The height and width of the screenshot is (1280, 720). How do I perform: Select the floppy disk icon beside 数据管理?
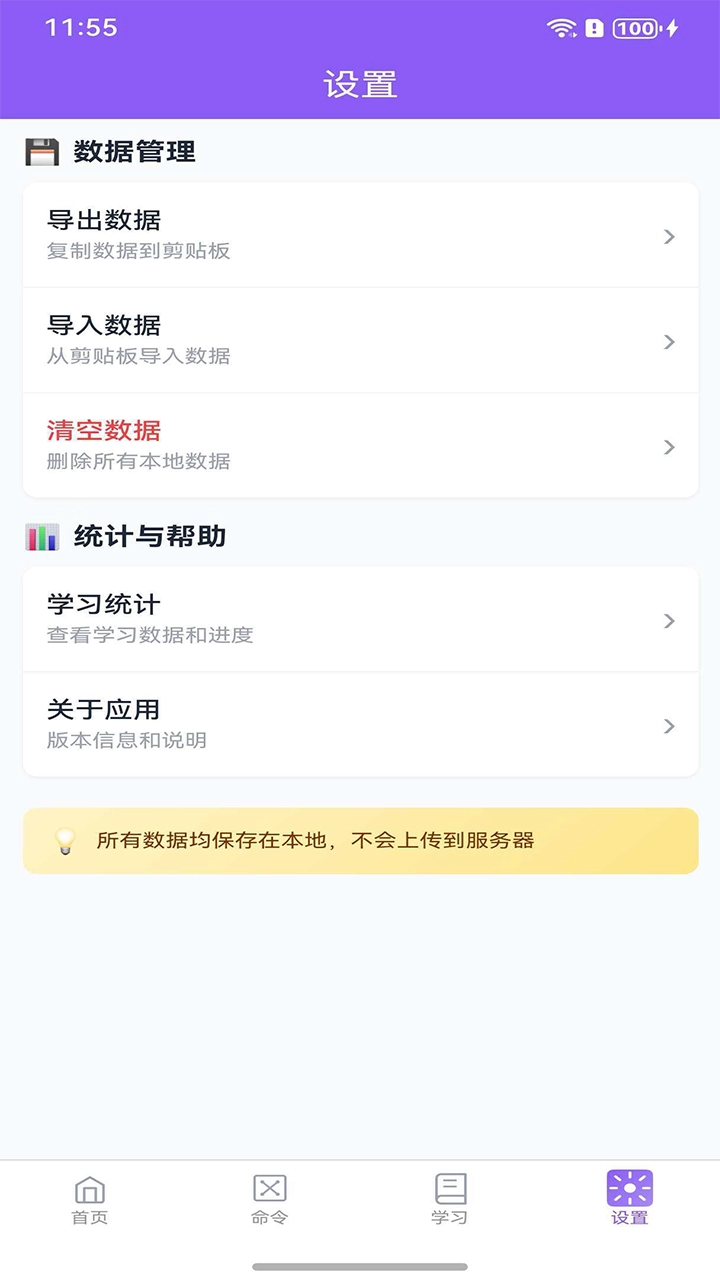(42, 152)
